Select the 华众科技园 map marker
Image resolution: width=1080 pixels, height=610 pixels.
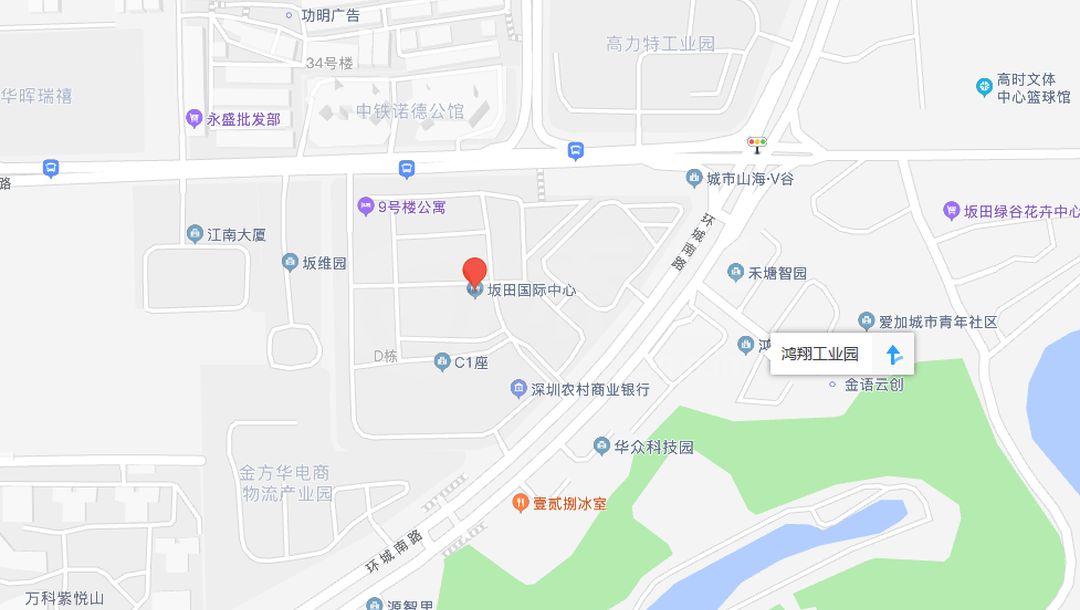(602, 446)
